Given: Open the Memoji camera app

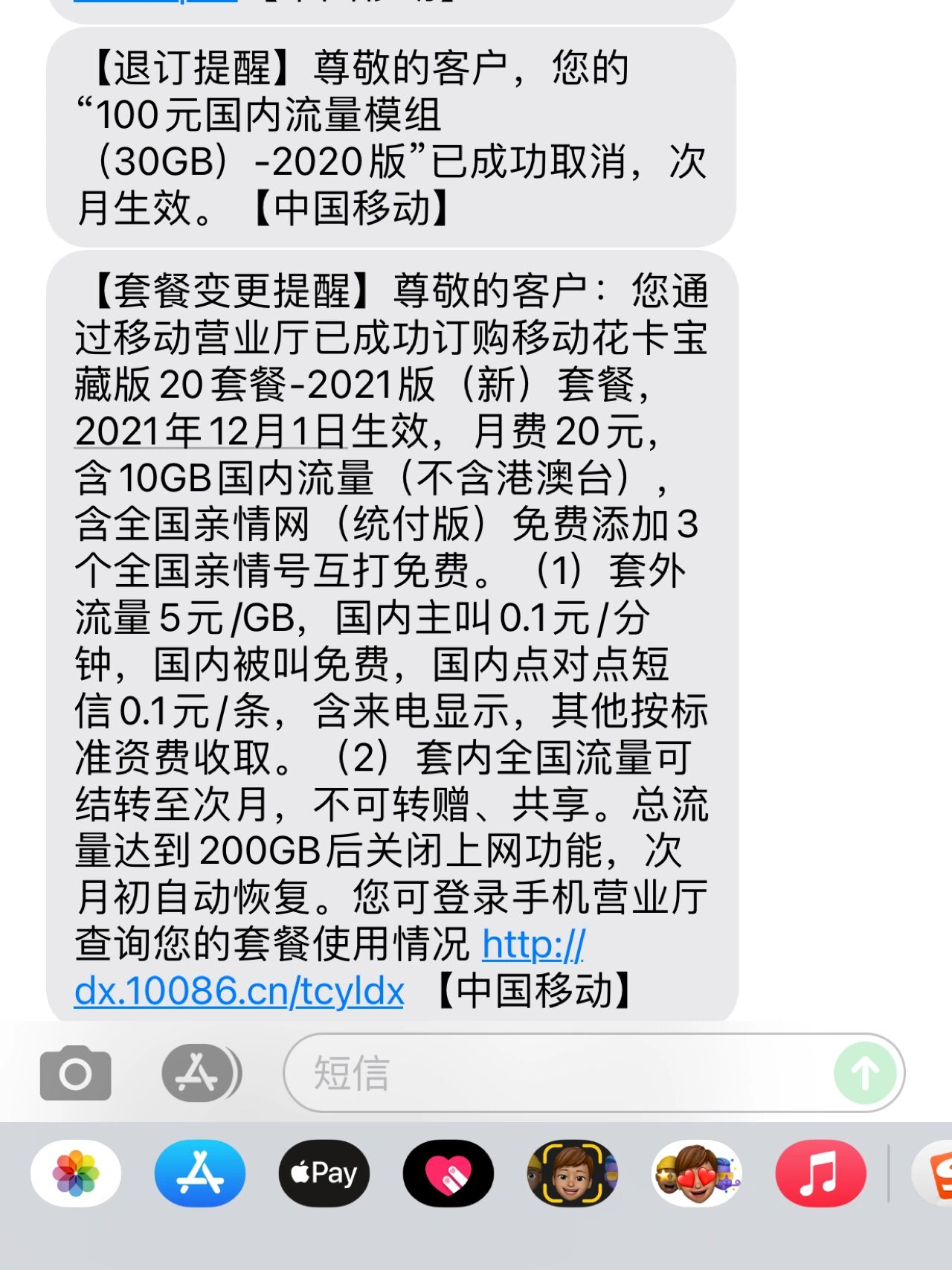Looking at the screenshot, I should point(573,1173).
